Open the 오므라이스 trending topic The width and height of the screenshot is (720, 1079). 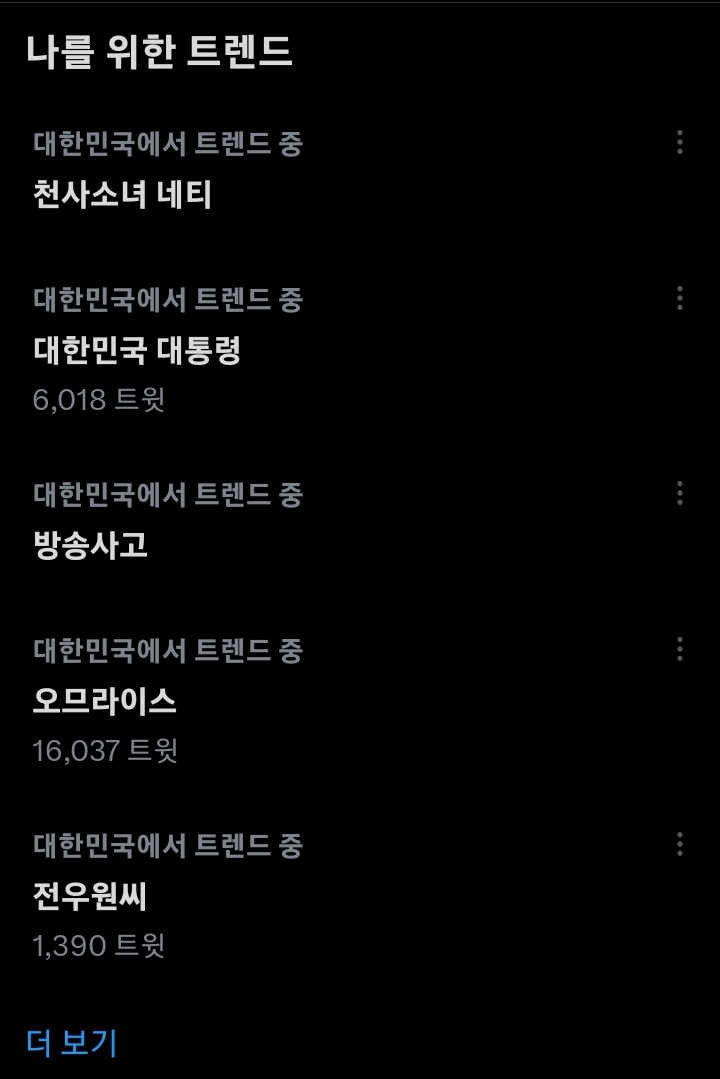pos(105,701)
